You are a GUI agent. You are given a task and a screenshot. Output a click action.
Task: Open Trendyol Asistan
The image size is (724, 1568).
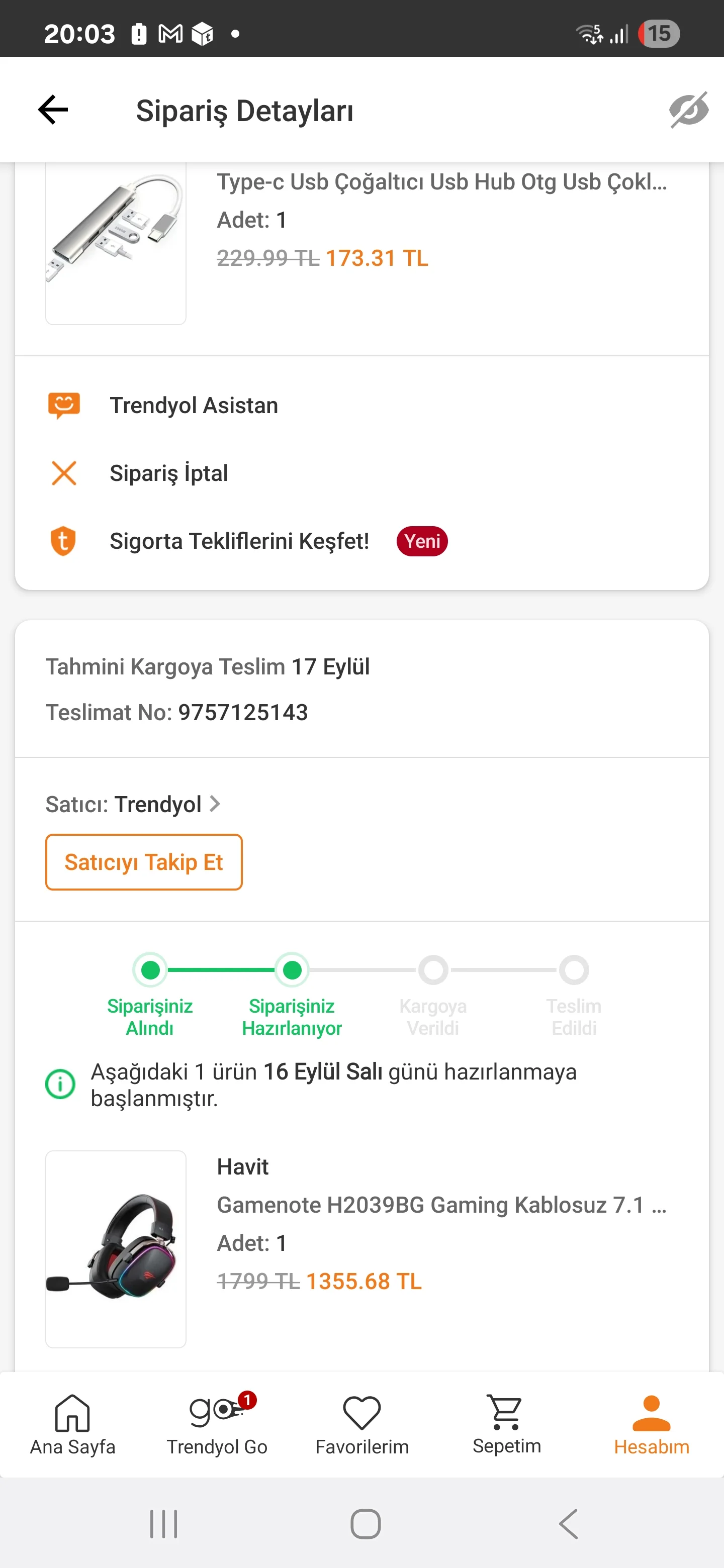coord(193,406)
